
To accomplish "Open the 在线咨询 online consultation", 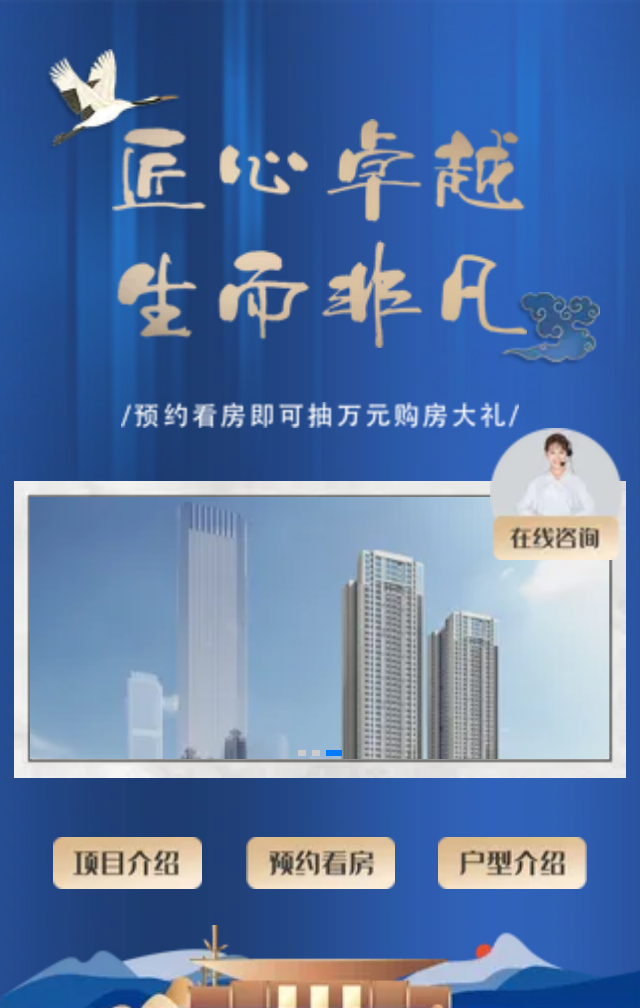I will [555, 538].
